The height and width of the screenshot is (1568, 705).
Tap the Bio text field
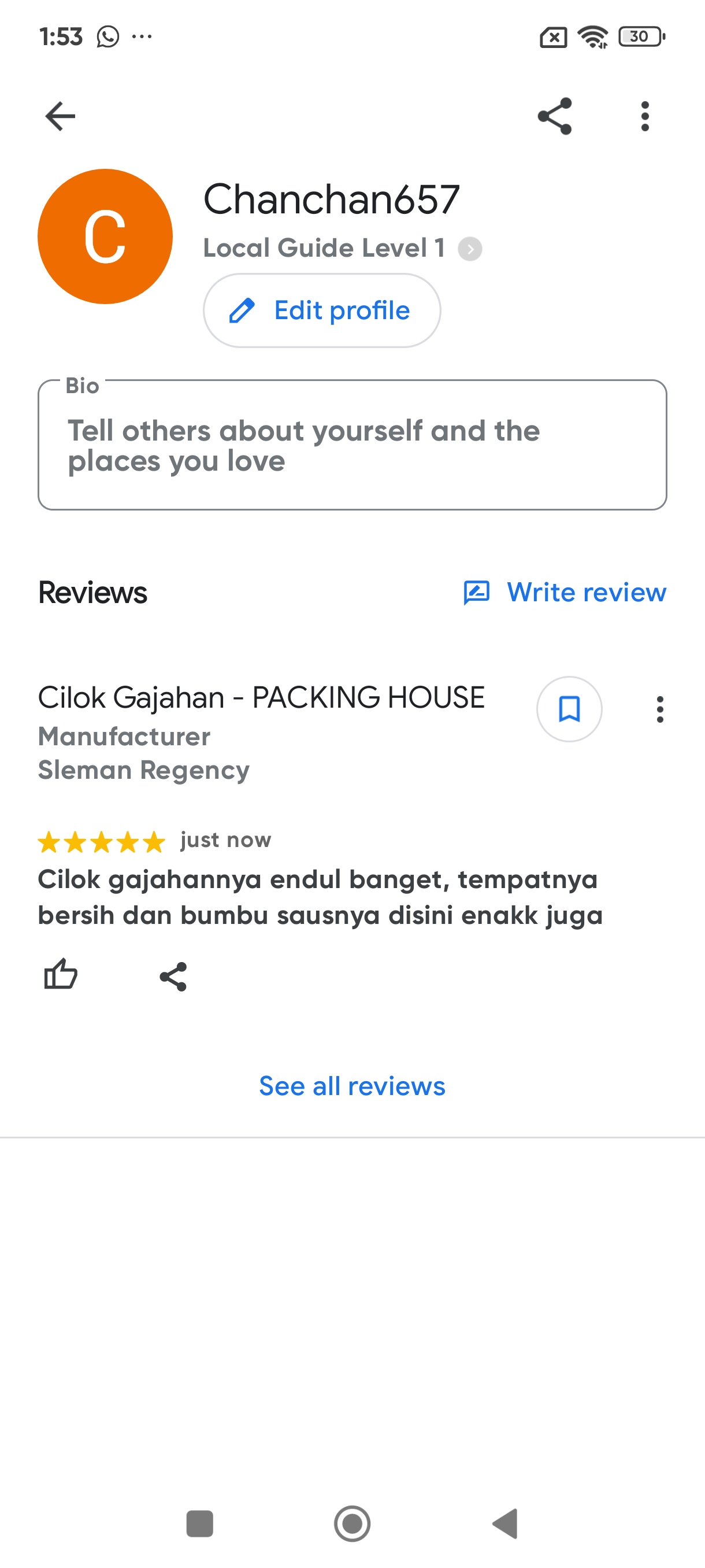(x=352, y=446)
